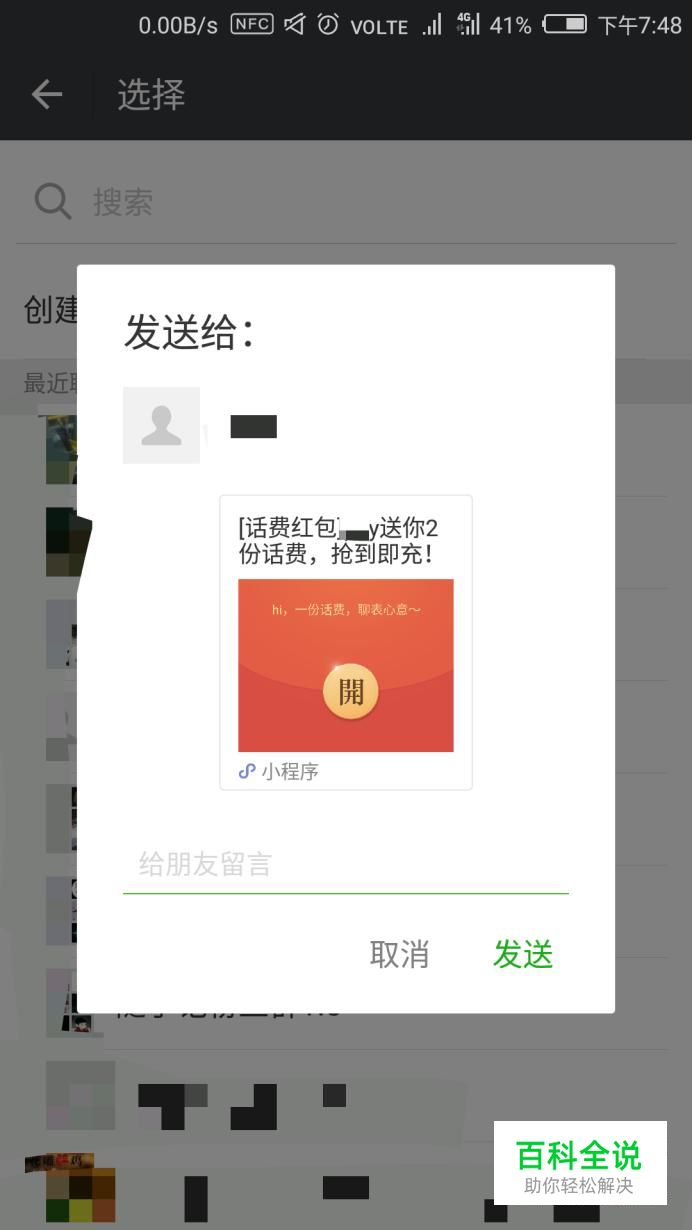This screenshot has width=692, height=1230.
Task: Tap 发送 to send the mini program
Action: [x=522, y=954]
